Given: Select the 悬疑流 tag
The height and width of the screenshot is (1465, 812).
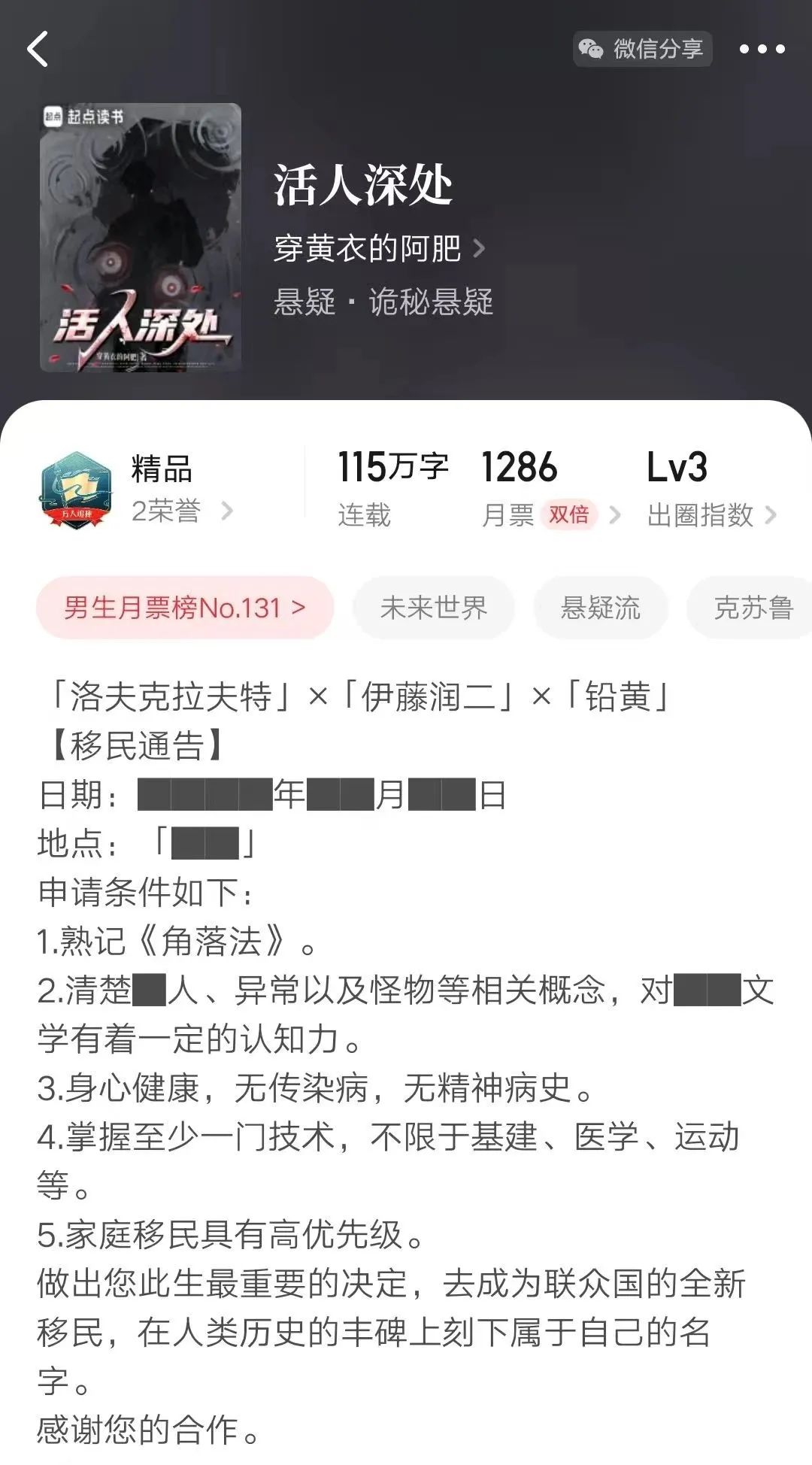Looking at the screenshot, I should (x=600, y=608).
